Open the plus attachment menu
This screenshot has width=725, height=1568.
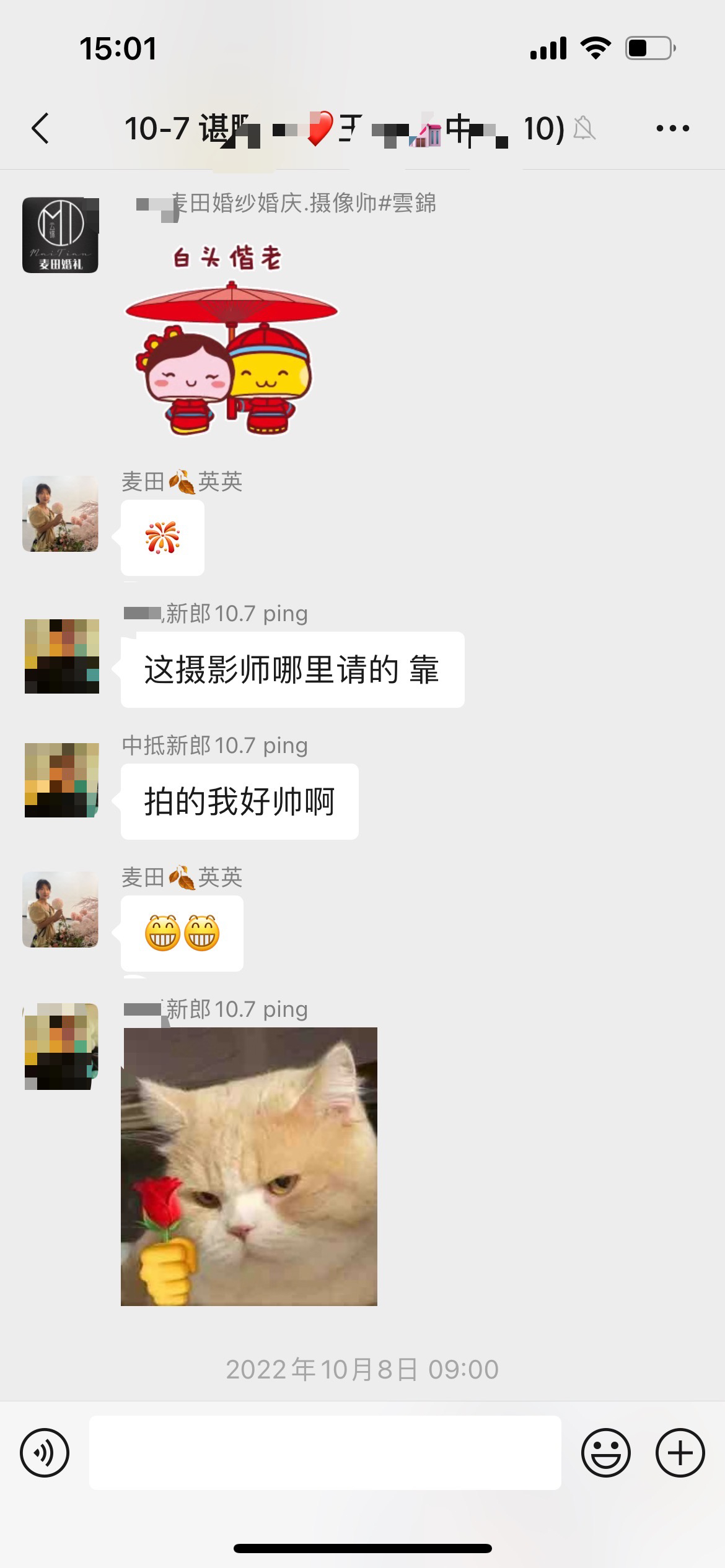tap(680, 1453)
